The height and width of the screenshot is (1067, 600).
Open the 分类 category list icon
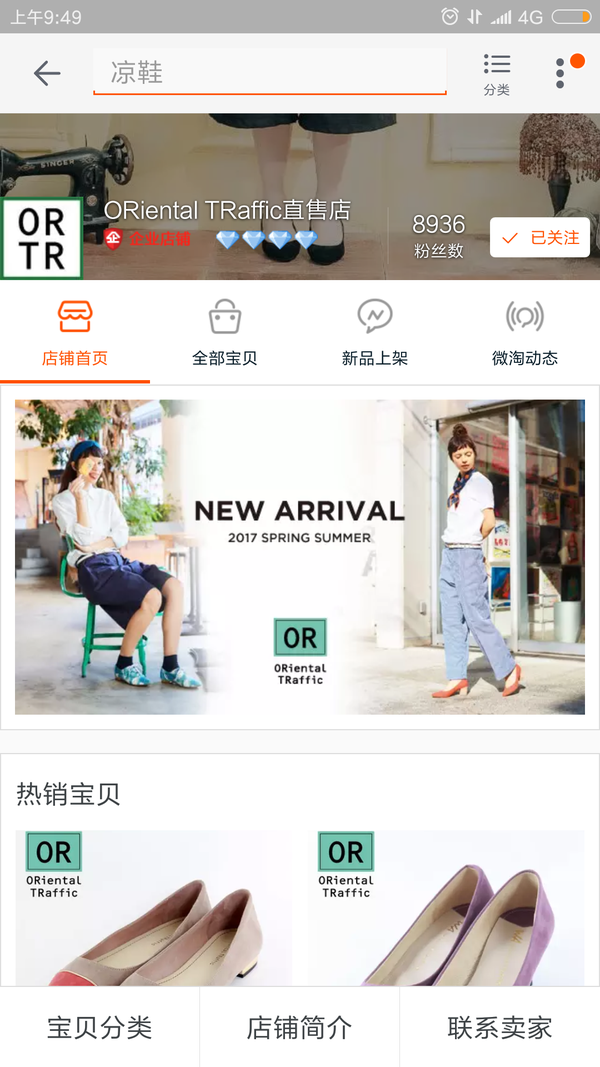[x=496, y=74]
